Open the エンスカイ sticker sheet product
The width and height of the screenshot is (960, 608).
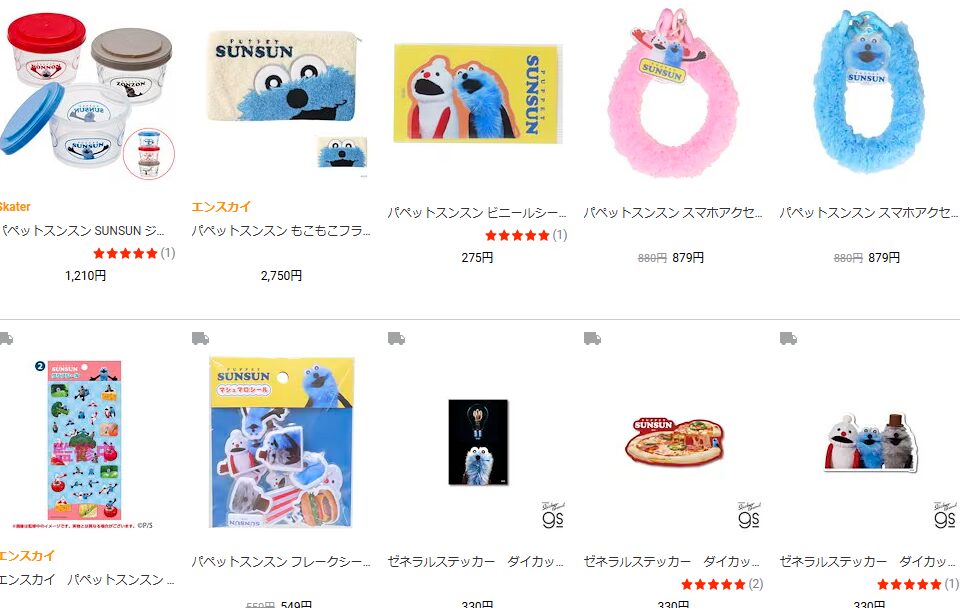tap(84, 443)
